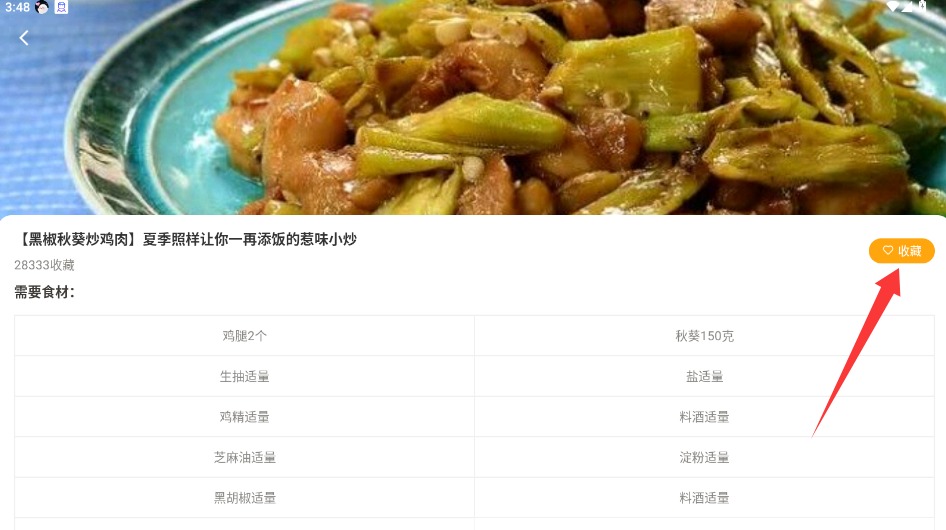Tap the orange 收藏 button
This screenshot has width=946, height=530.
tap(901, 251)
